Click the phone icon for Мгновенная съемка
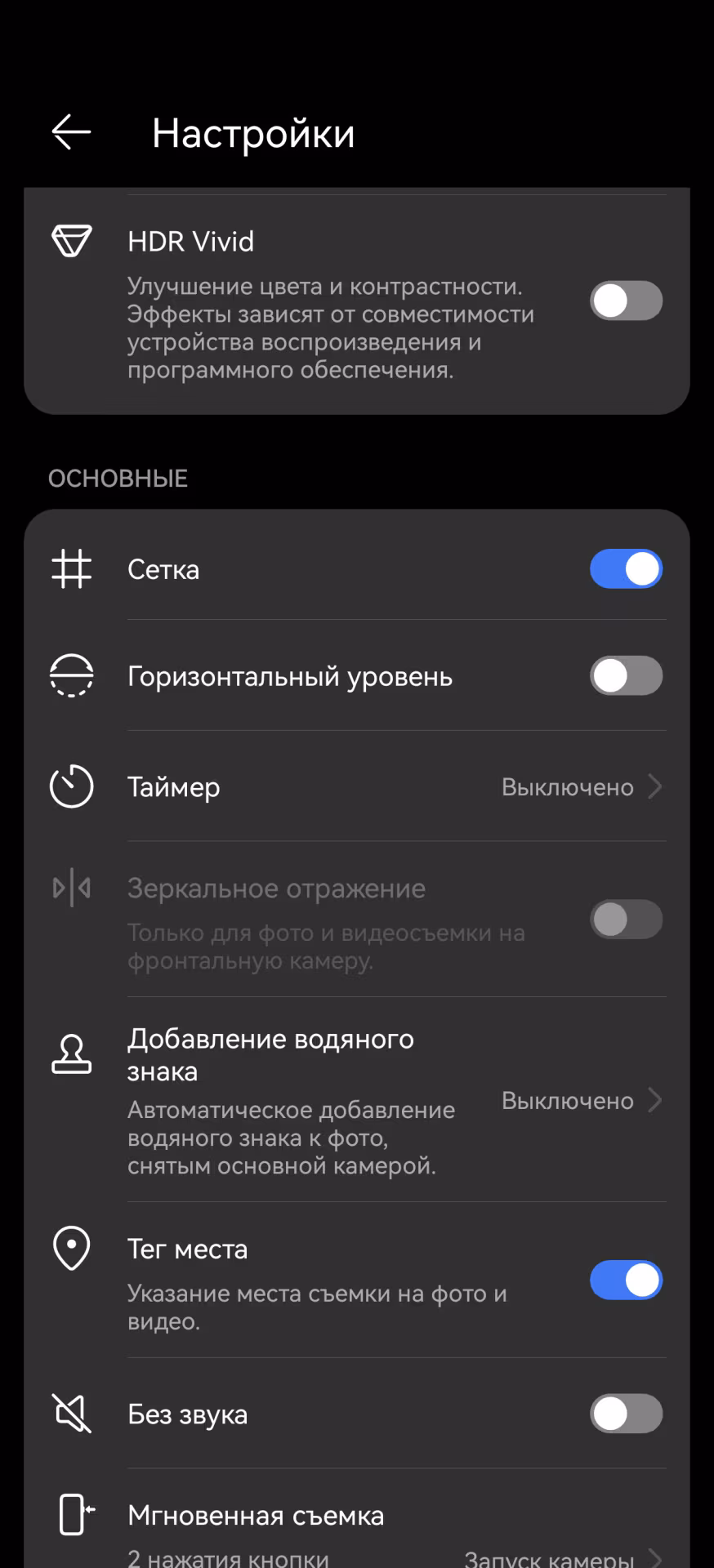Viewport: 714px width, 1568px height. (x=71, y=1515)
